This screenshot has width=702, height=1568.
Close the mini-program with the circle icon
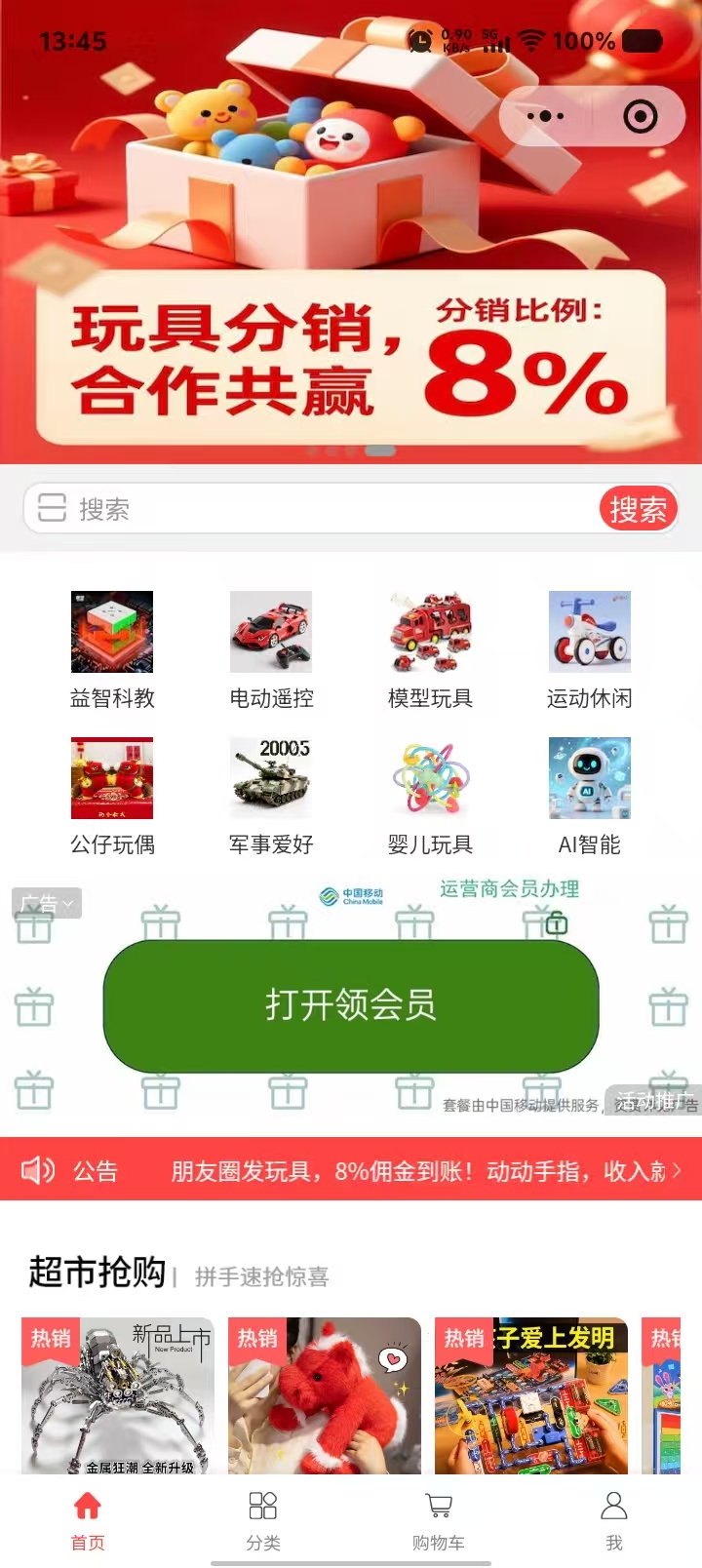[x=641, y=117]
